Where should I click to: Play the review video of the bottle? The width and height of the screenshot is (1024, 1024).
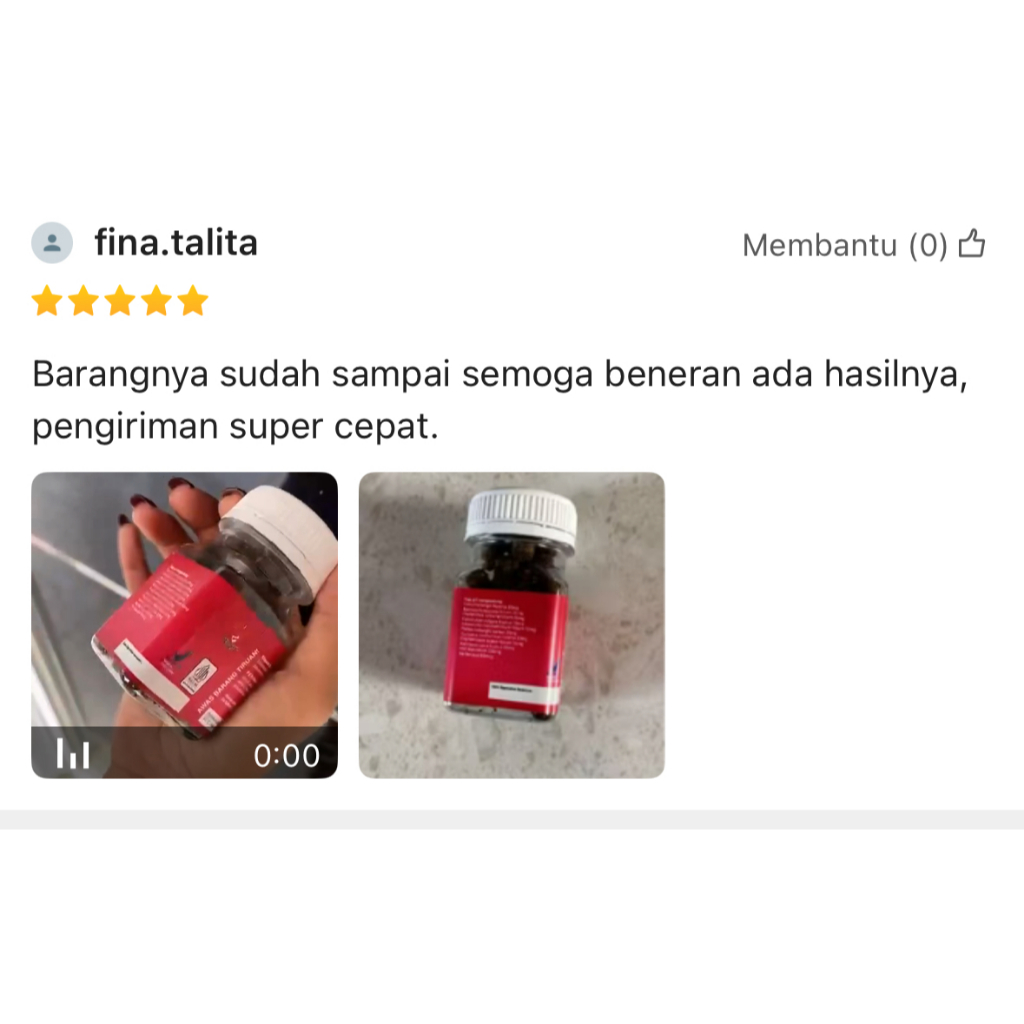185,625
